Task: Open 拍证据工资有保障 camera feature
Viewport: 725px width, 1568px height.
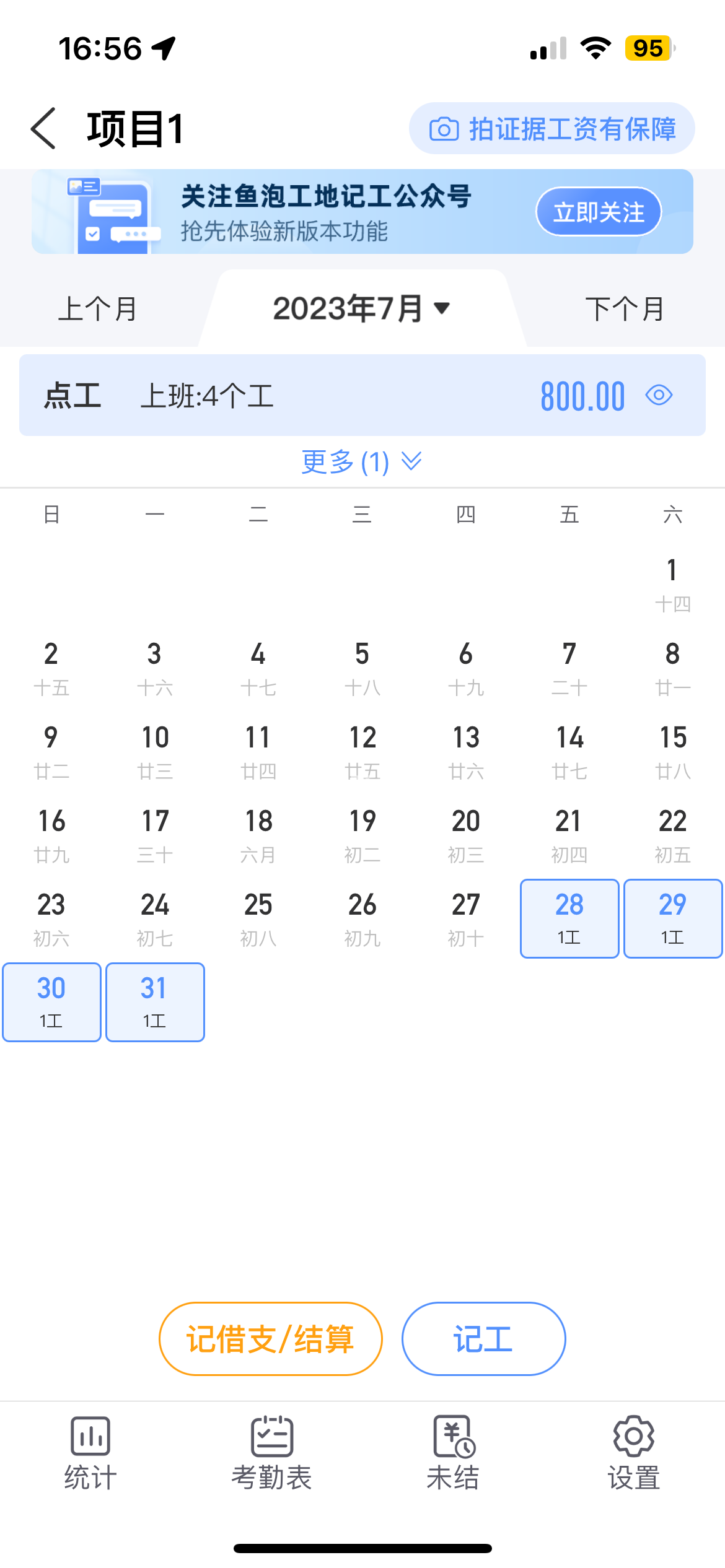Action: click(x=551, y=129)
